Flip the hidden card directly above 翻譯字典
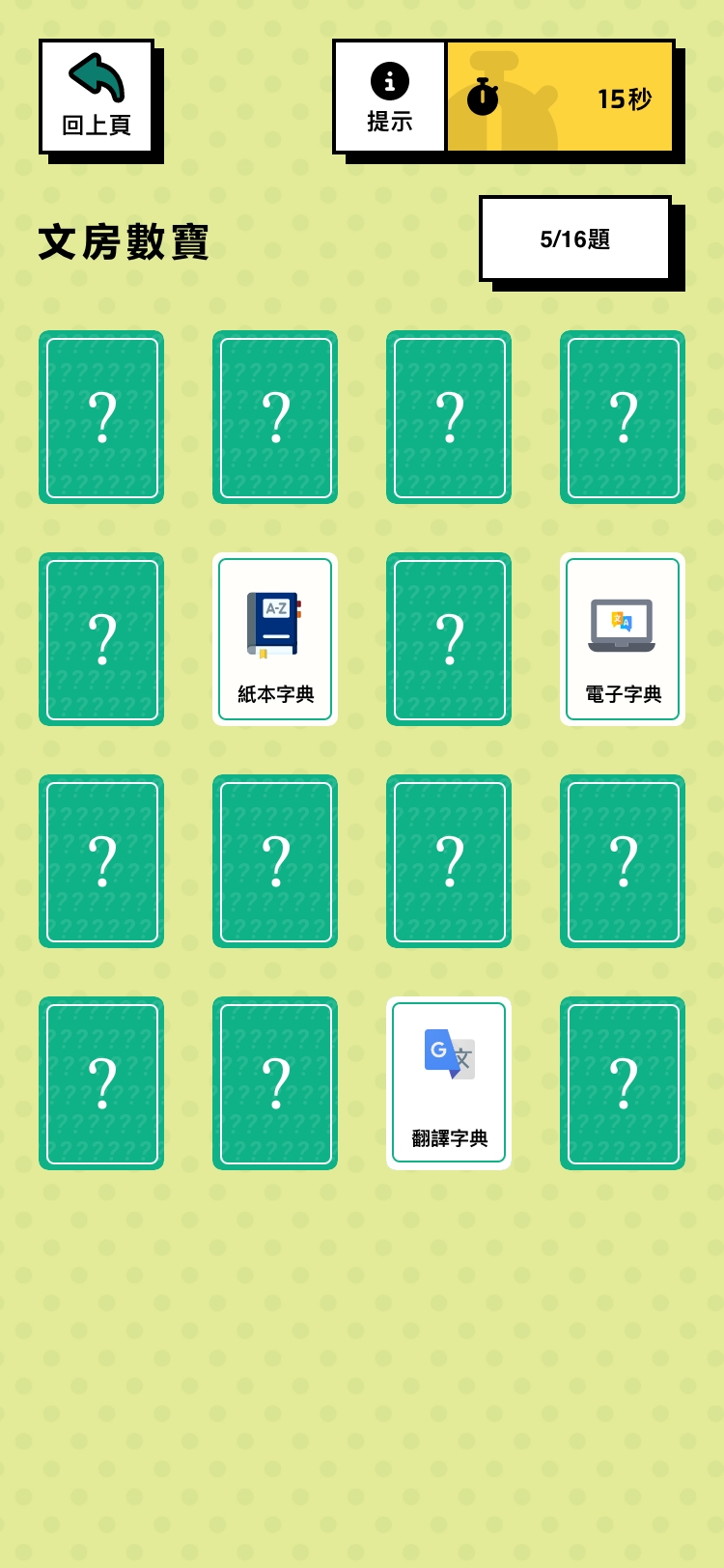Image resolution: width=724 pixels, height=1568 pixels. [x=449, y=861]
